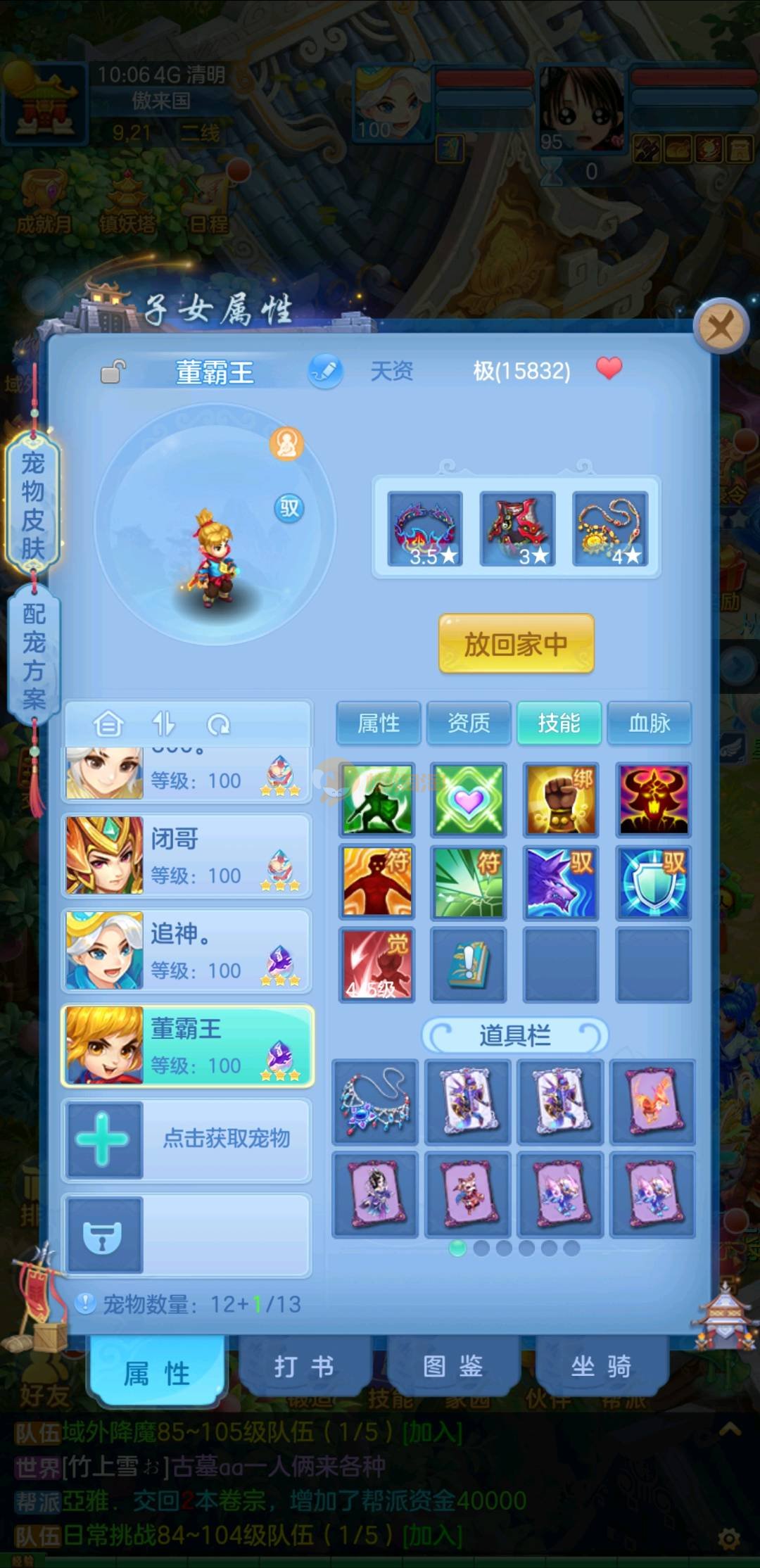Go to the 坐骑 bottom tab
This screenshot has height=1568, width=760.
(600, 1367)
